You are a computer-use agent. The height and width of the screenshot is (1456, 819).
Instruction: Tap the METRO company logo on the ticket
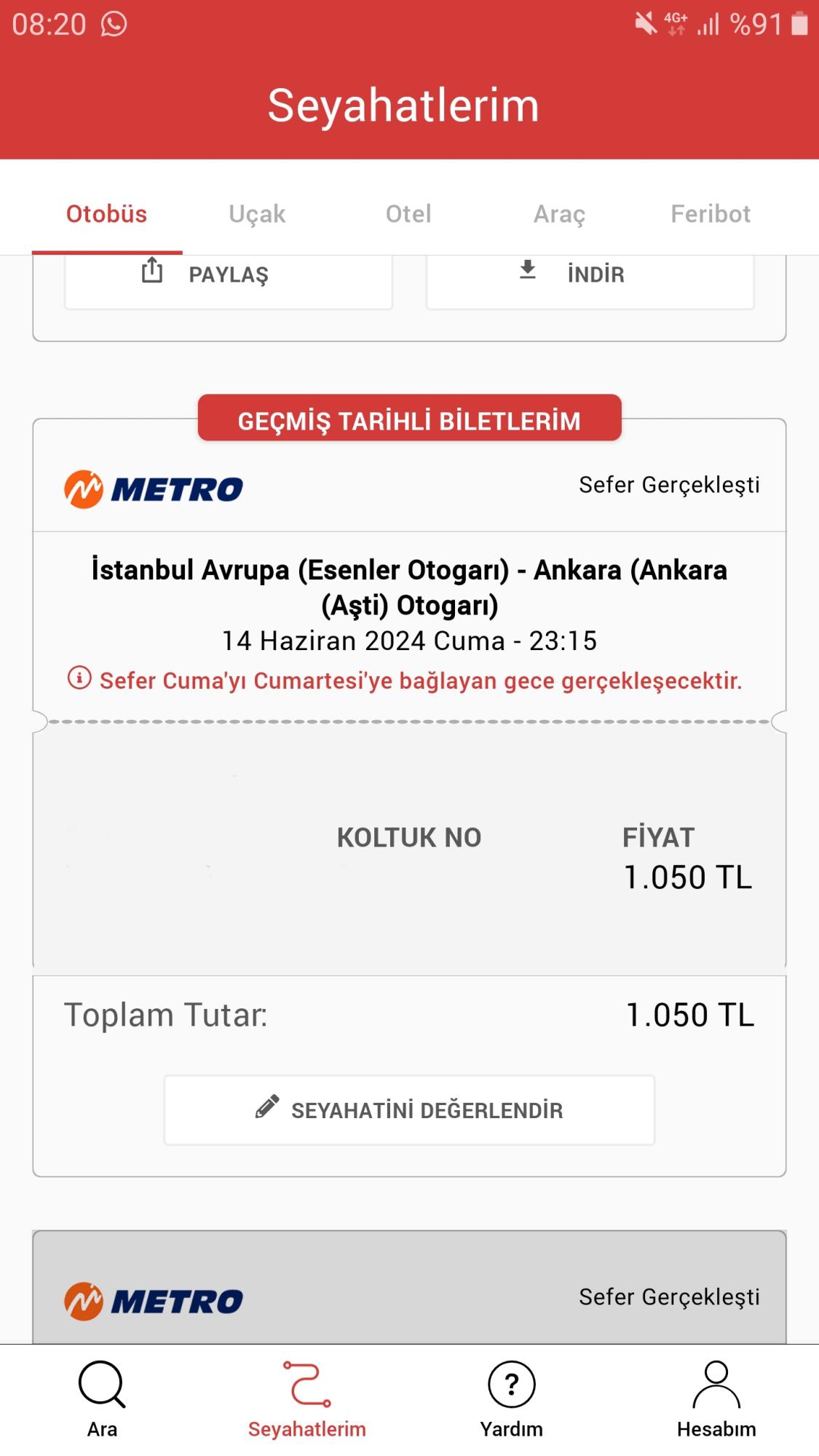click(x=153, y=485)
